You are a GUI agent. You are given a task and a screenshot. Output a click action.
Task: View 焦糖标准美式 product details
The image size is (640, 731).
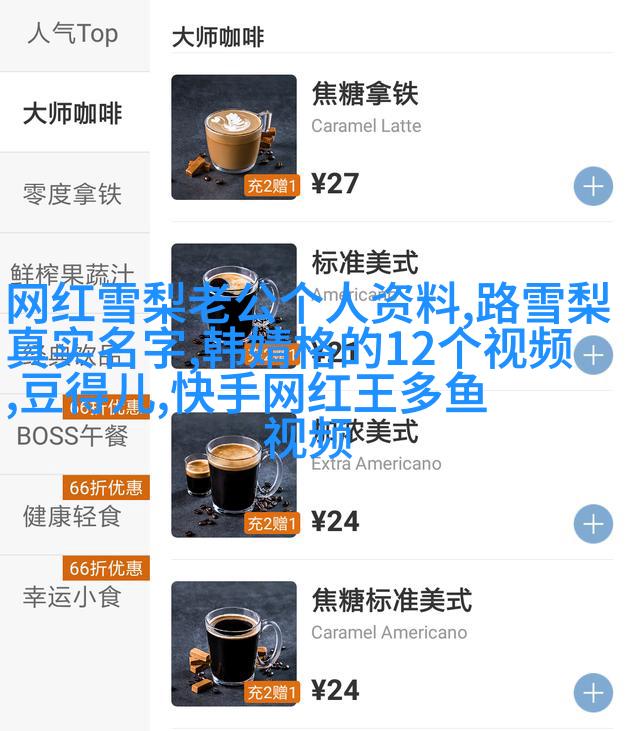coord(234,644)
